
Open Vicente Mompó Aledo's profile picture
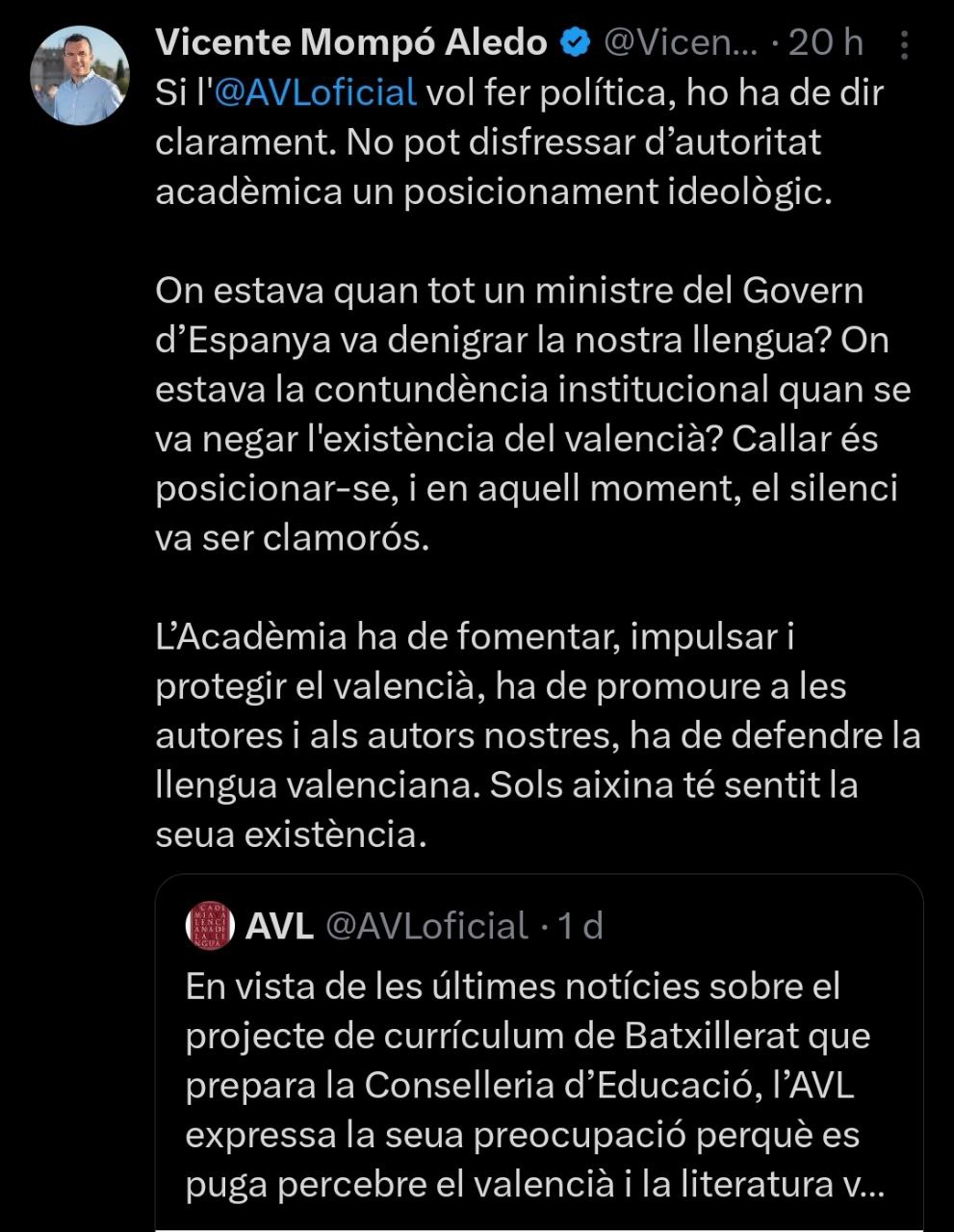[79, 76]
